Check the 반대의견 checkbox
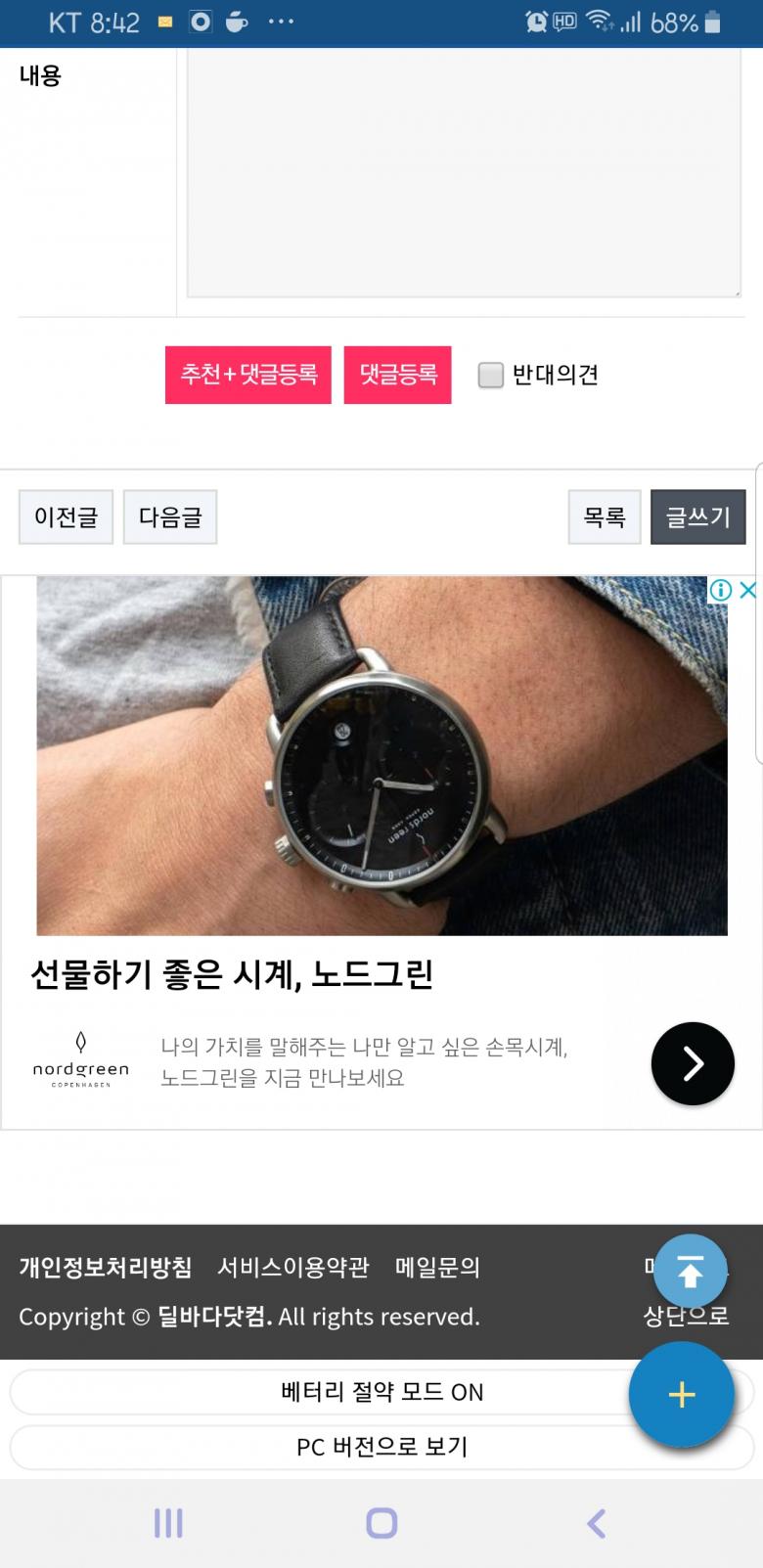 point(490,375)
